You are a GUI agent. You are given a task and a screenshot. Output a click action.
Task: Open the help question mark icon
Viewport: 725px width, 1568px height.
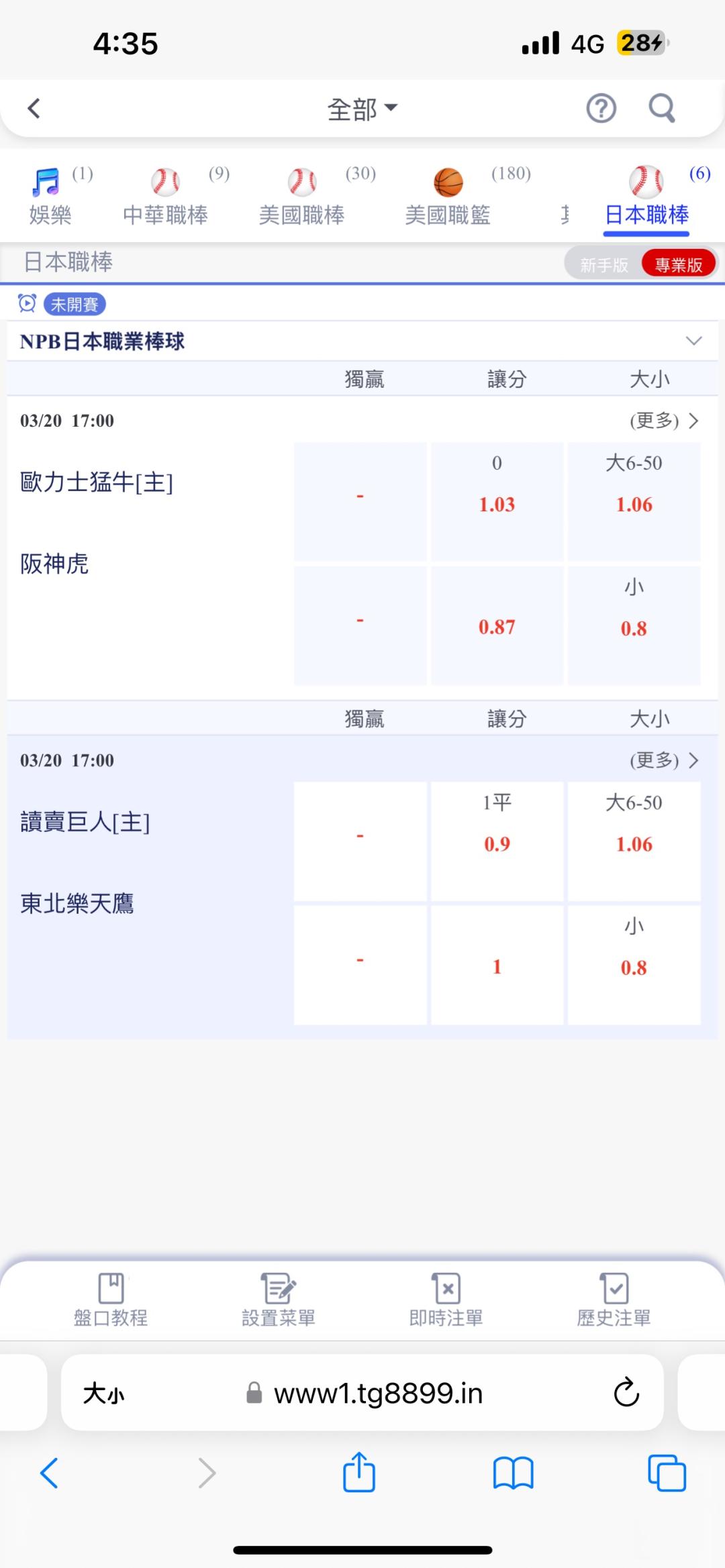[601, 108]
